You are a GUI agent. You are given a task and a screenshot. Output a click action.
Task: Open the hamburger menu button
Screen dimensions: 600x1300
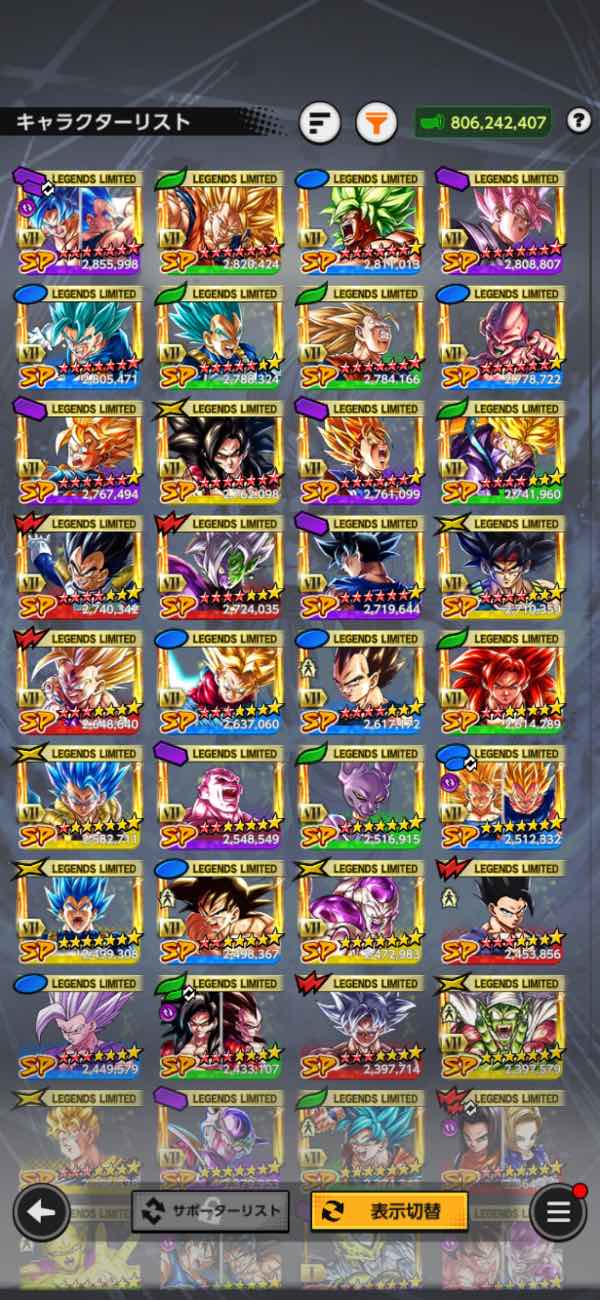(558, 1212)
